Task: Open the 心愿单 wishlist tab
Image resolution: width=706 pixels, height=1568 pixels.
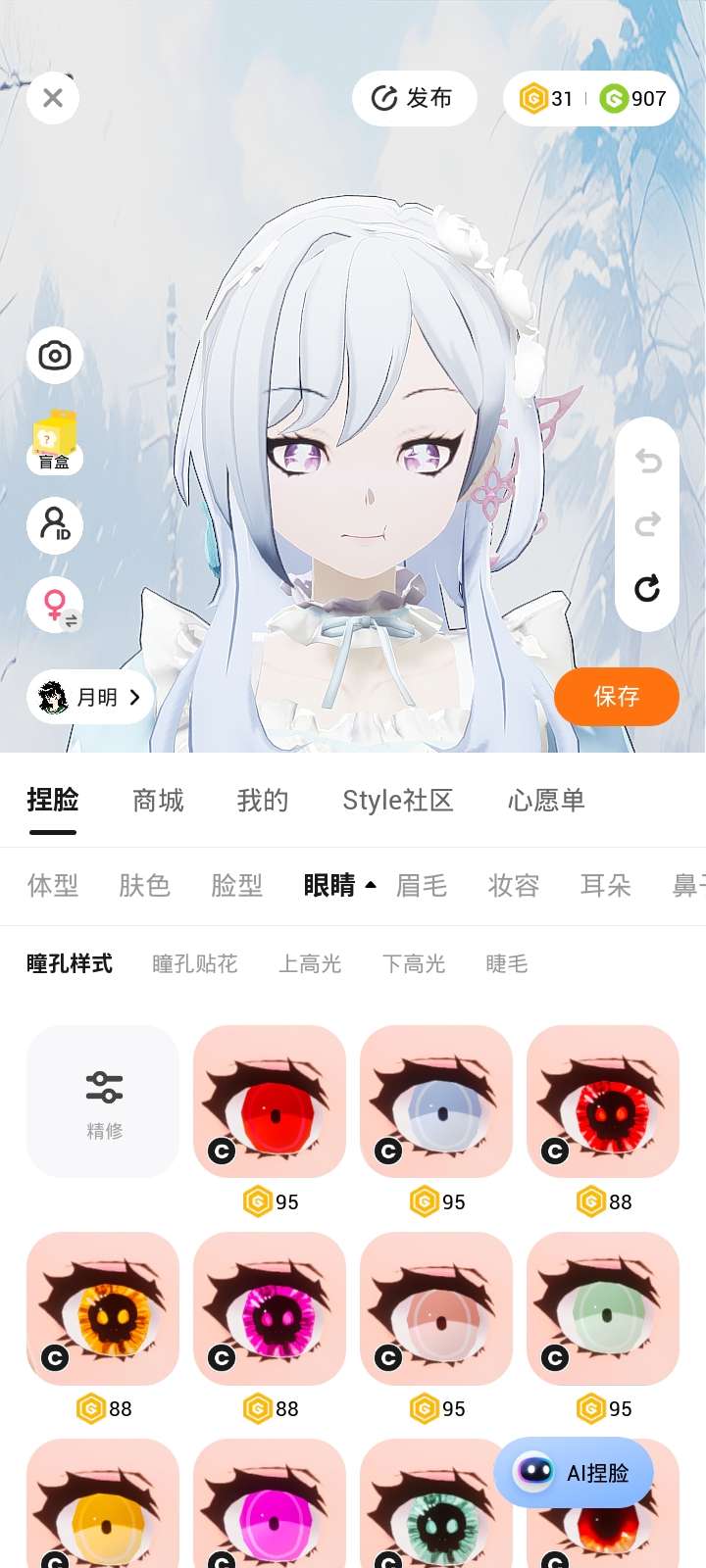Action: (x=546, y=801)
